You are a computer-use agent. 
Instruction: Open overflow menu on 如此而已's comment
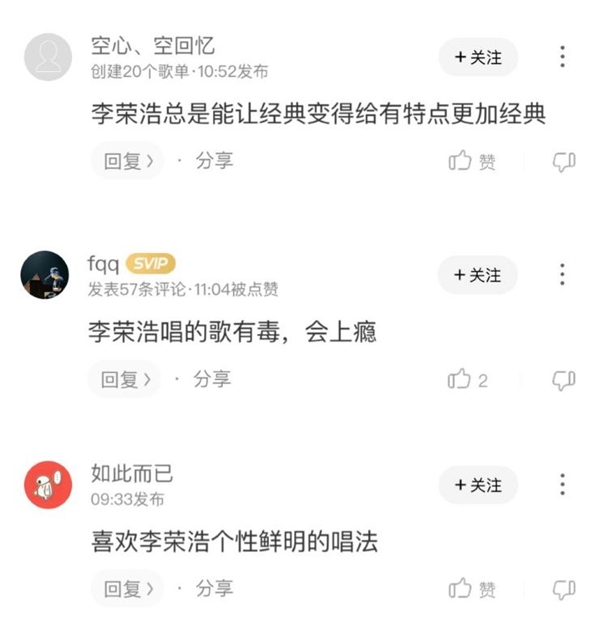(563, 485)
